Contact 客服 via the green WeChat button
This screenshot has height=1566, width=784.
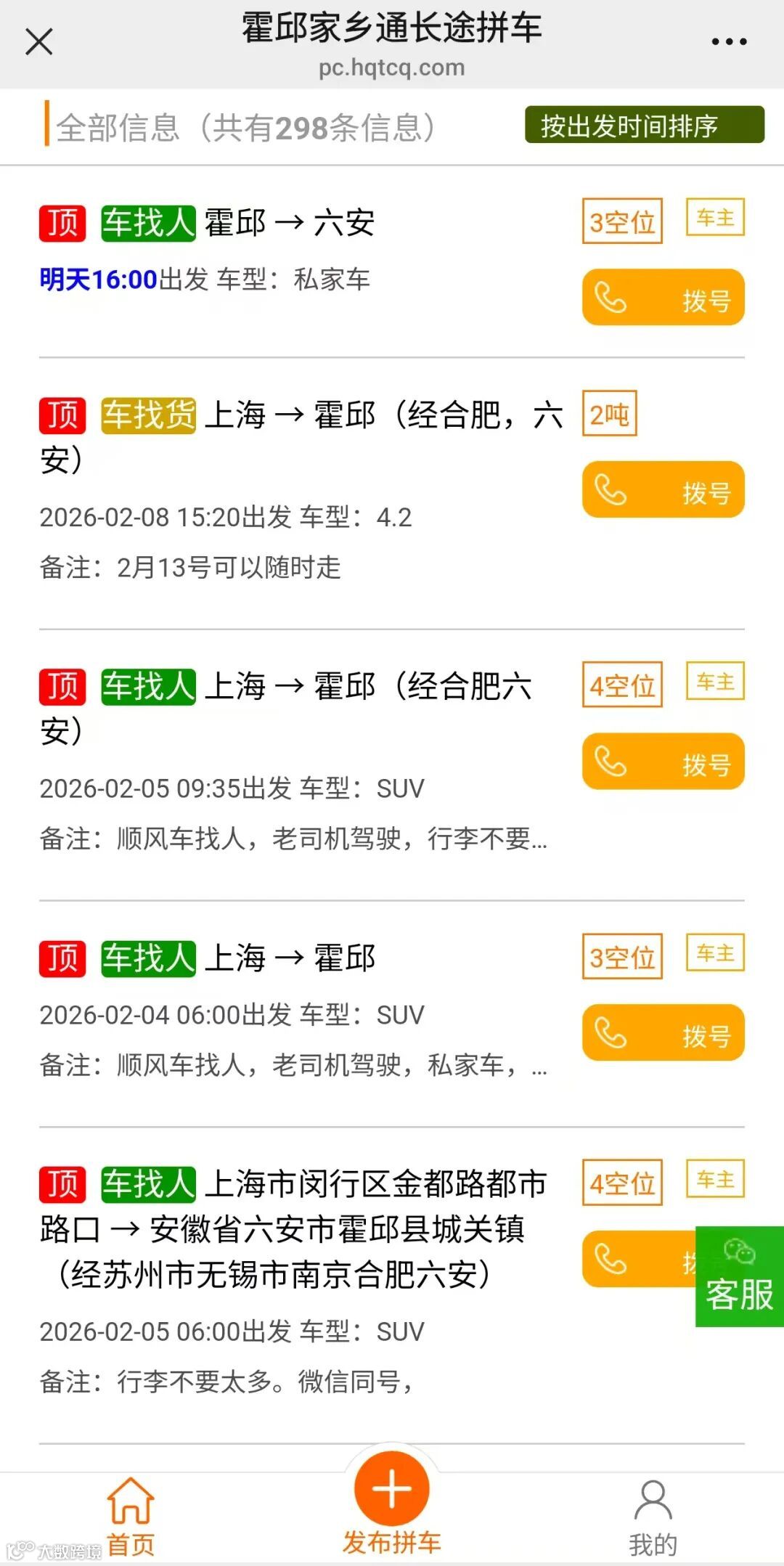(x=740, y=1277)
